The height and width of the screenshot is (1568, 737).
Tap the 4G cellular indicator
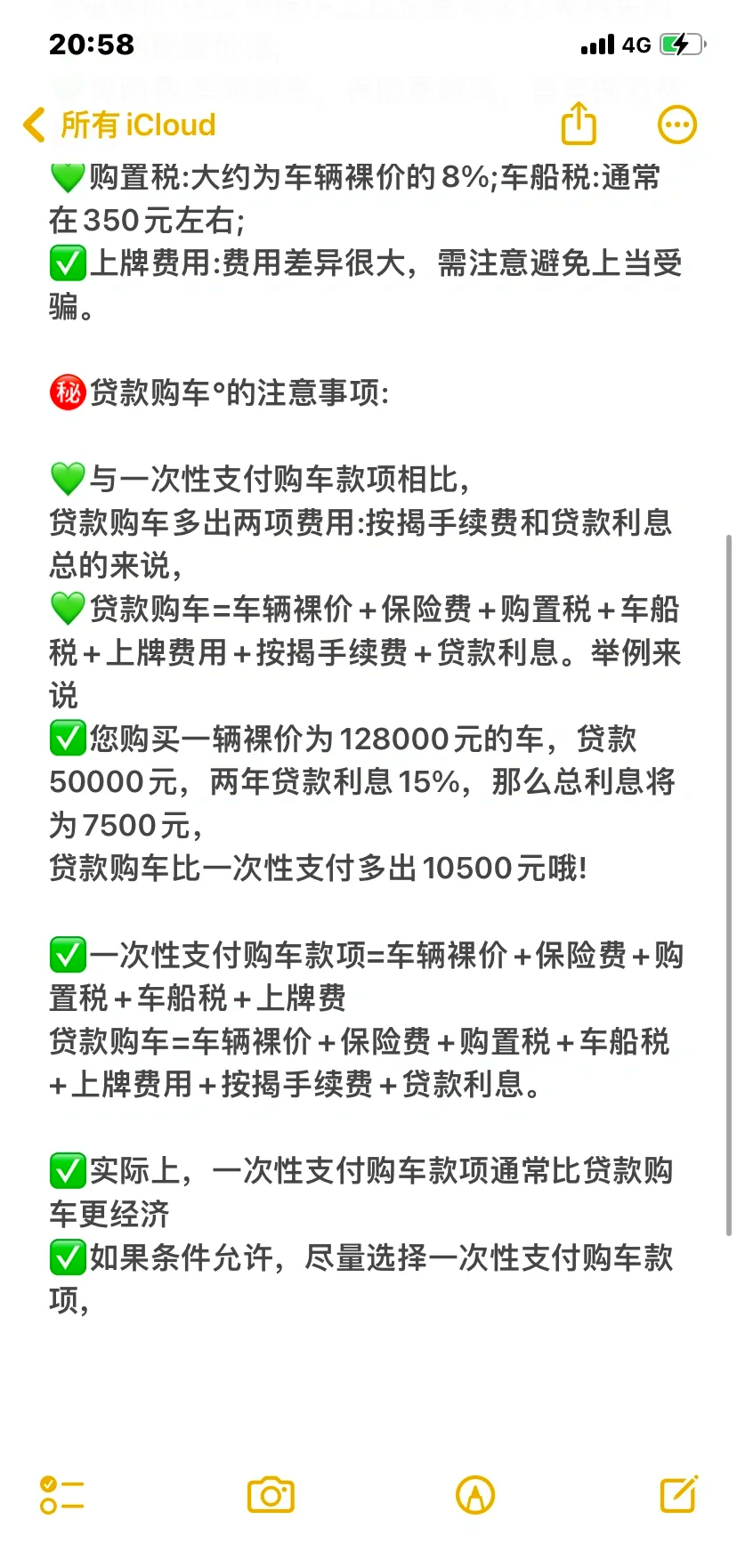click(x=637, y=44)
